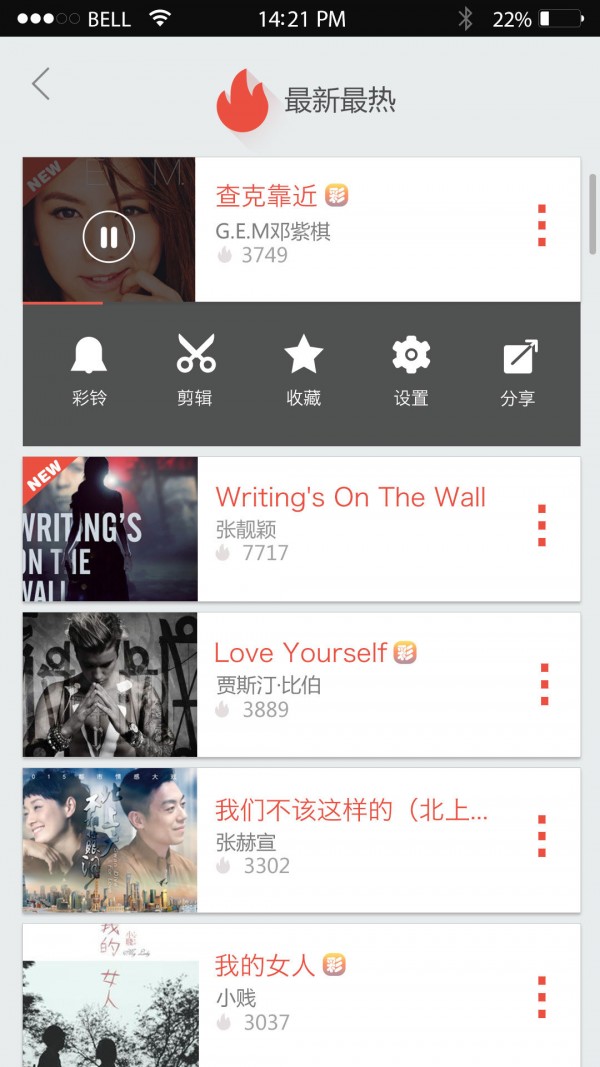Viewport: 600px width, 1067px height.
Task: Go back using the top-left arrow
Action: coord(41,85)
